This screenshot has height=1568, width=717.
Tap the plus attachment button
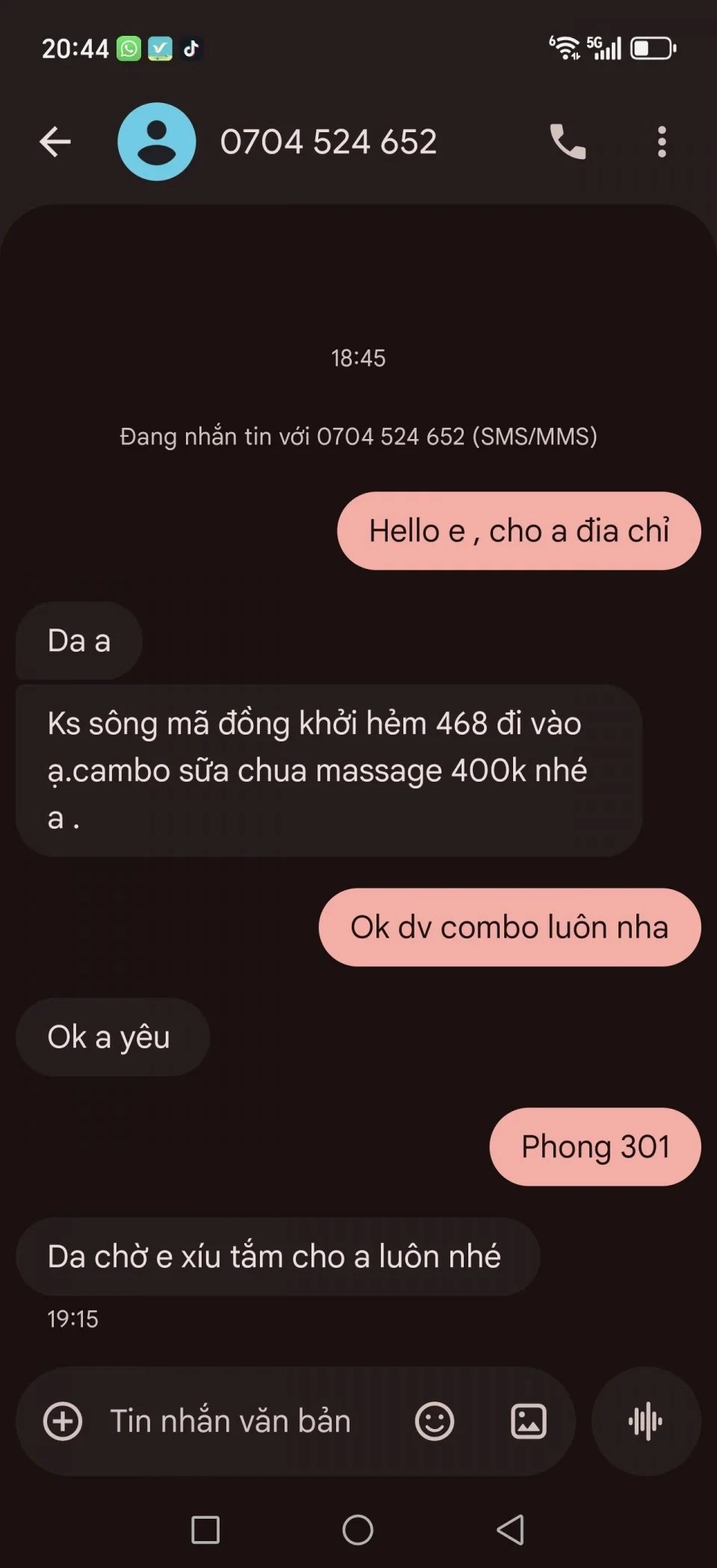coord(63,1421)
